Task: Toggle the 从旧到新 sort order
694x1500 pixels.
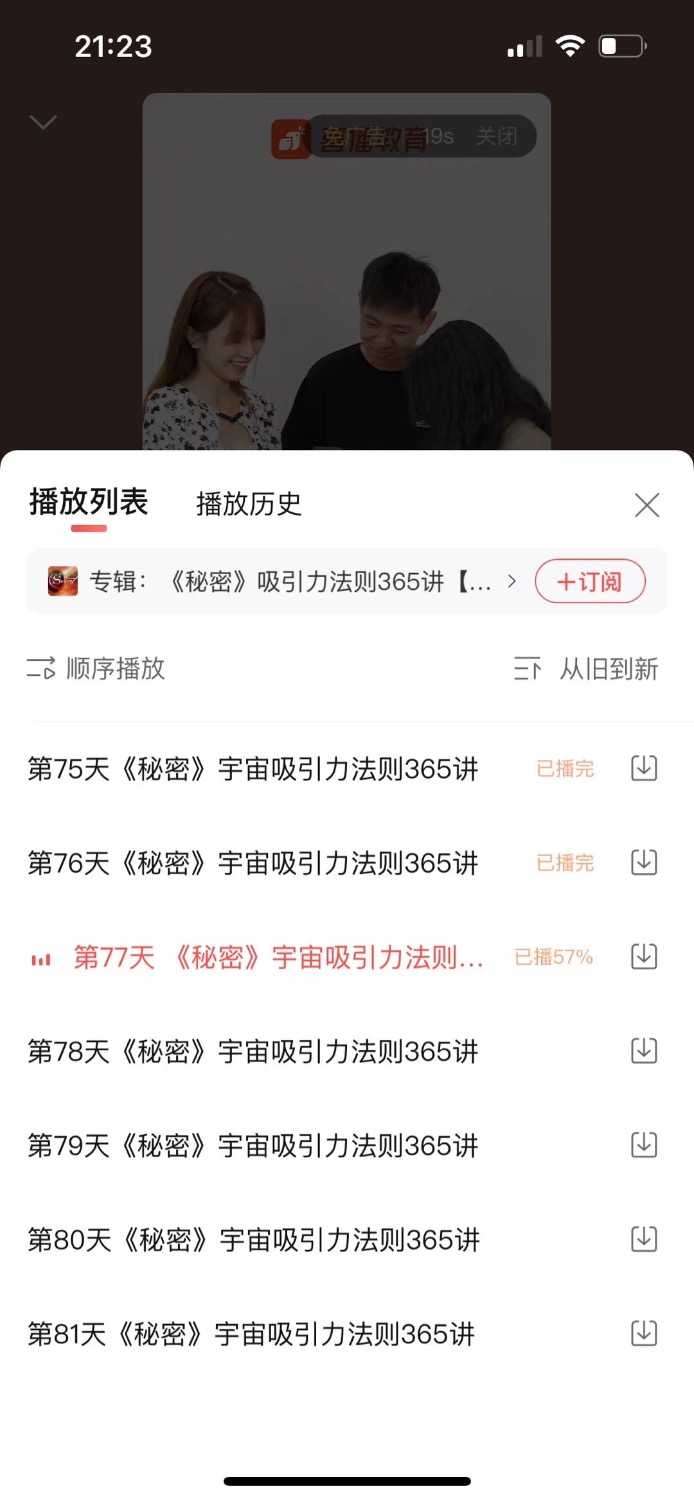Action: coord(586,669)
